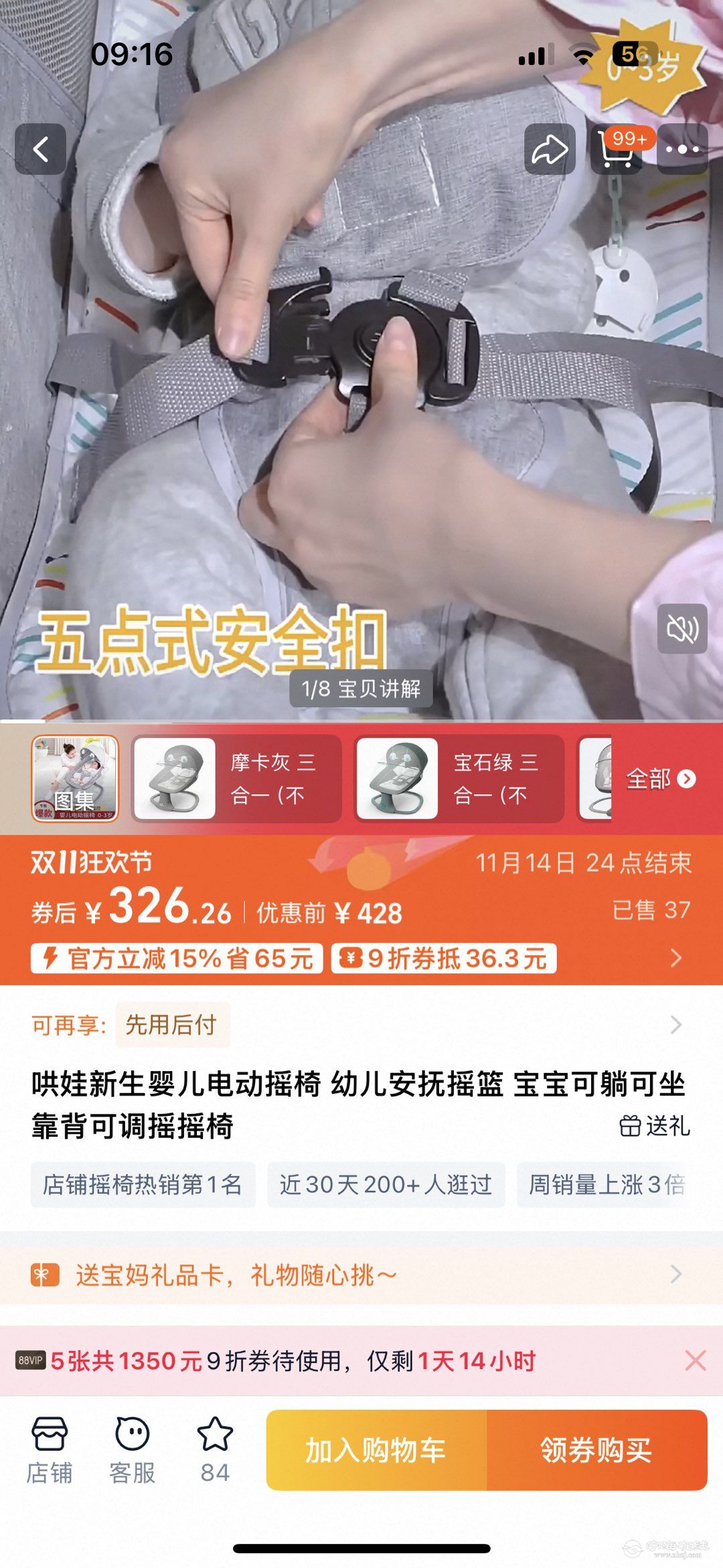Add product to cart with 加入购物车
Image resolution: width=723 pixels, height=1568 pixels.
coord(376,1449)
